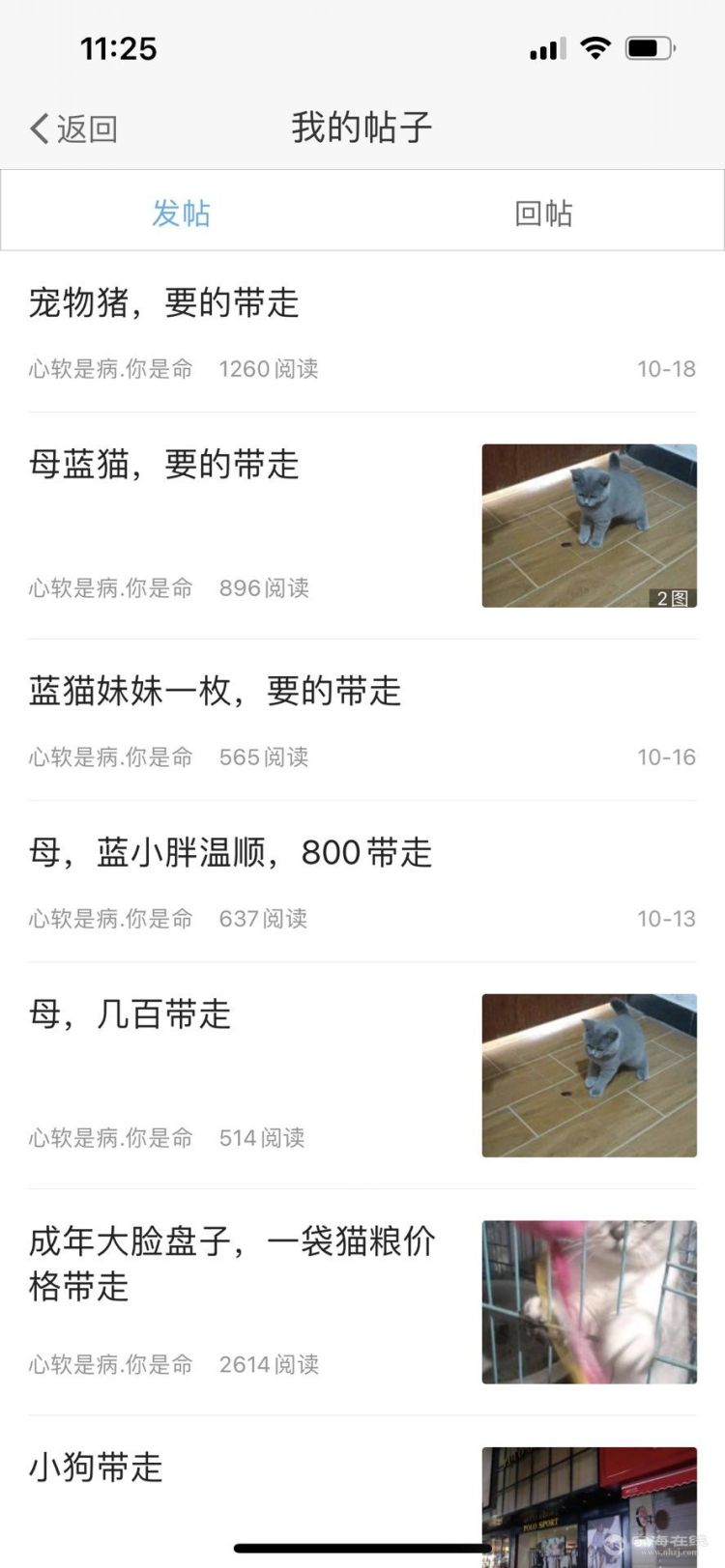The image size is (725, 1568).
Task: Open the post 母蓝猫，要的带走
Action: pyautogui.click(x=164, y=465)
